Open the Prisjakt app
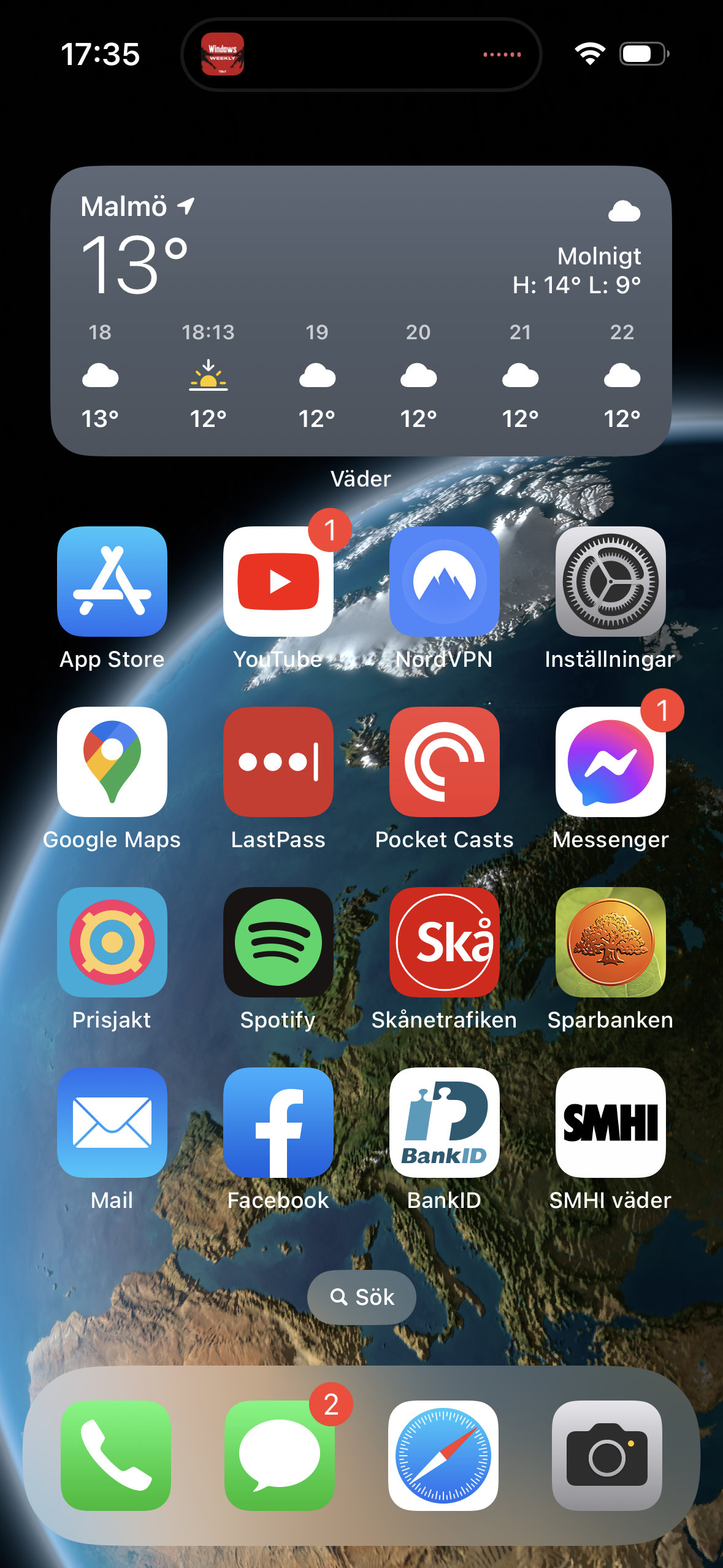The image size is (723, 1568). 112,942
